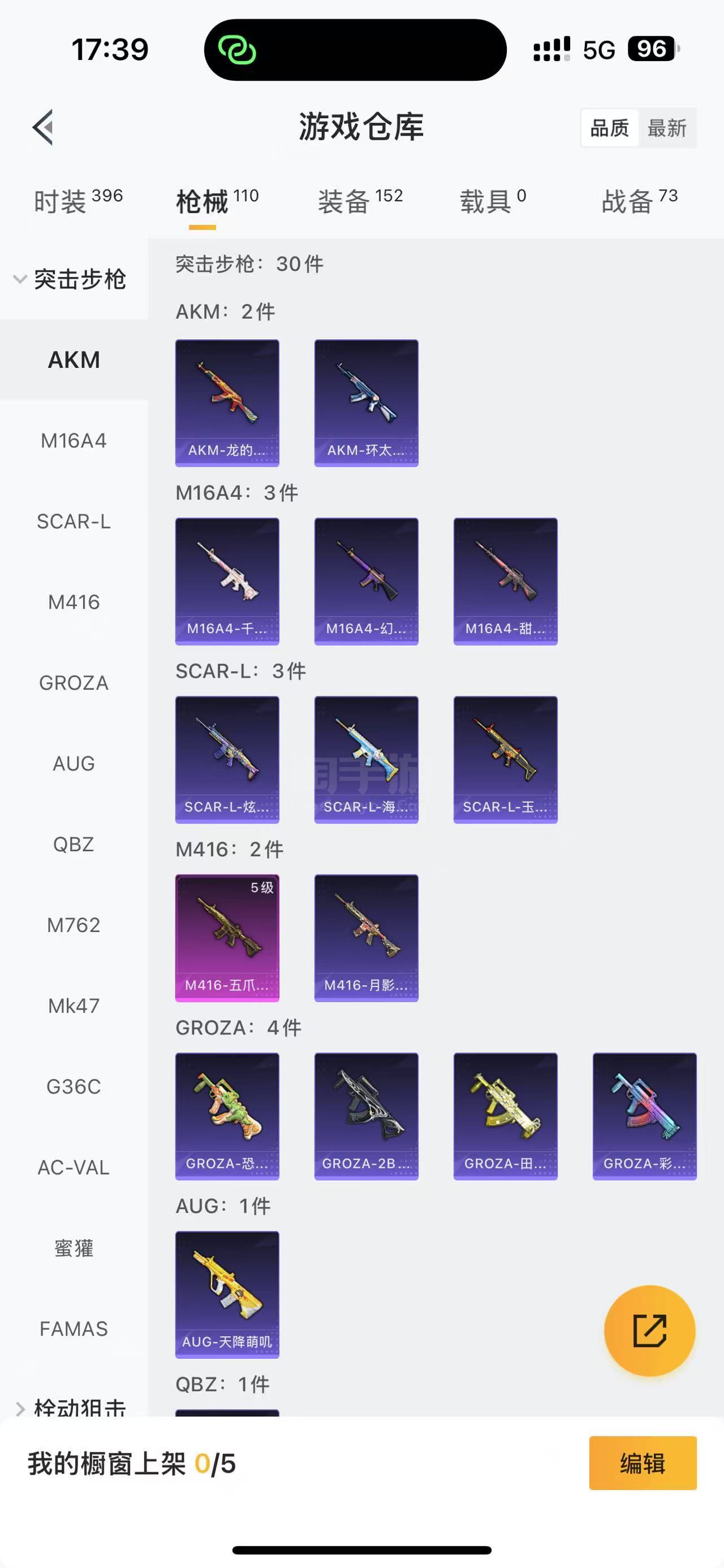The height and width of the screenshot is (1568, 724).
Task: View the SCAR-L-海 skin tile
Action: pyautogui.click(x=366, y=760)
